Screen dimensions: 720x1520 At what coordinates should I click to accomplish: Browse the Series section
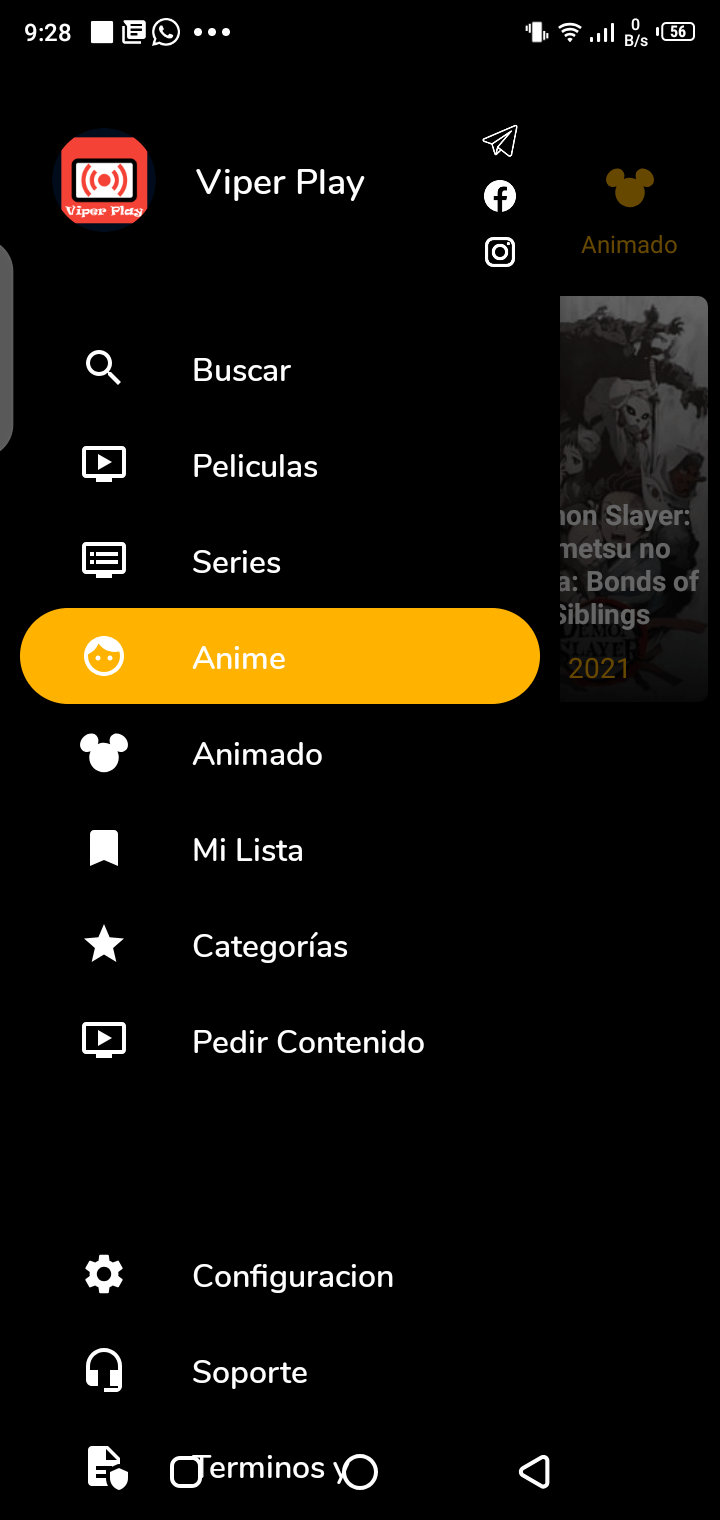point(236,562)
